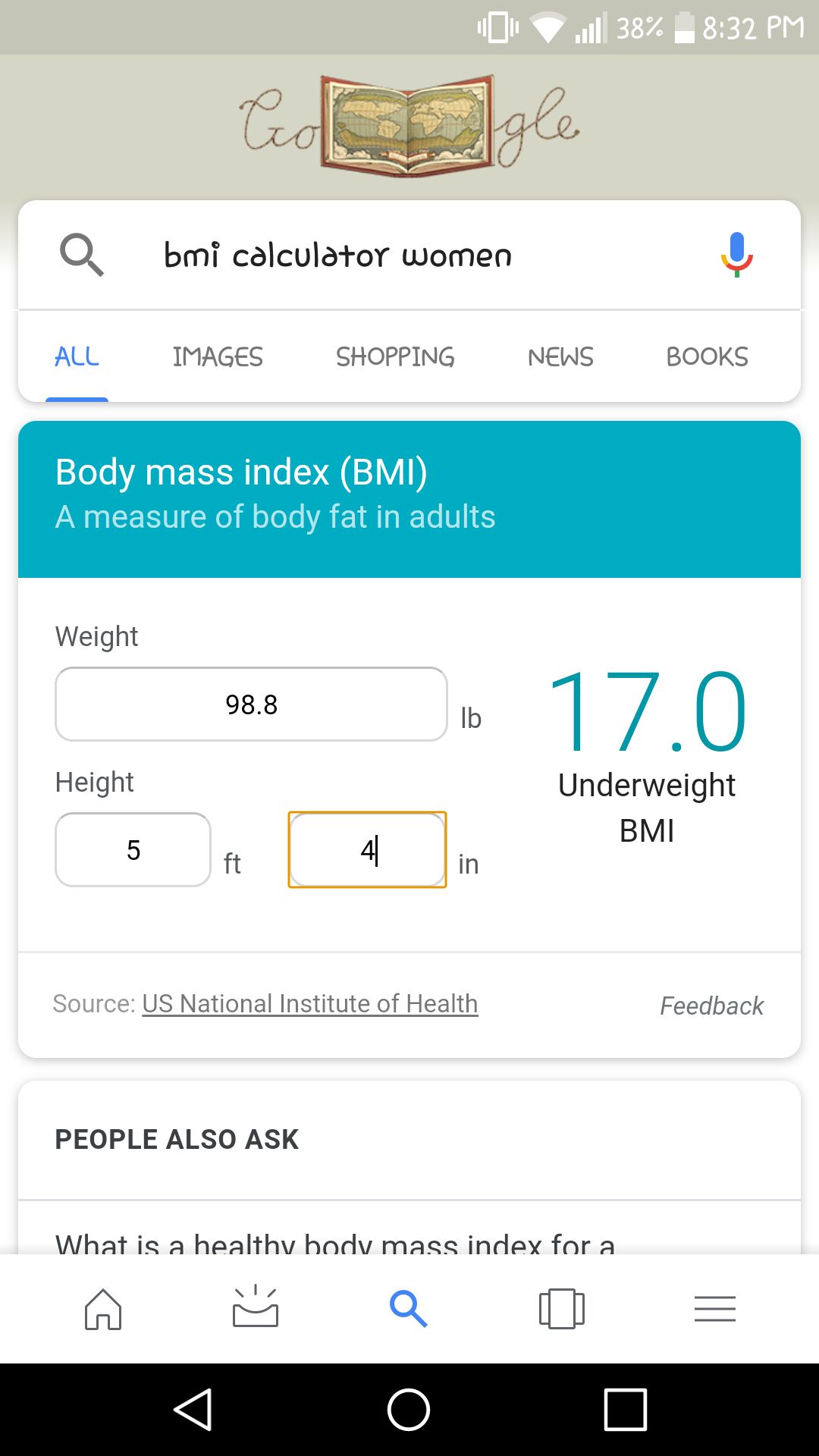Tap the system back button
The width and height of the screenshot is (819, 1456).
(x=193, y=1410)
